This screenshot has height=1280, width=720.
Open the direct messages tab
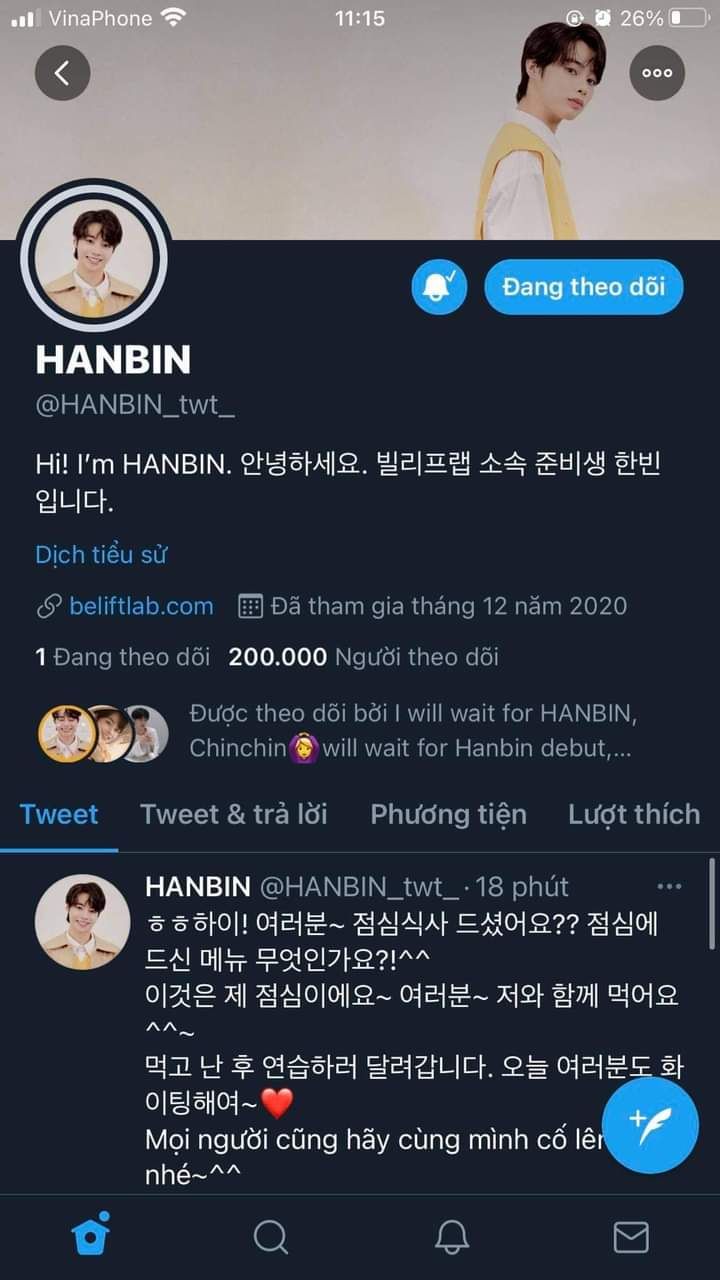630,1237
